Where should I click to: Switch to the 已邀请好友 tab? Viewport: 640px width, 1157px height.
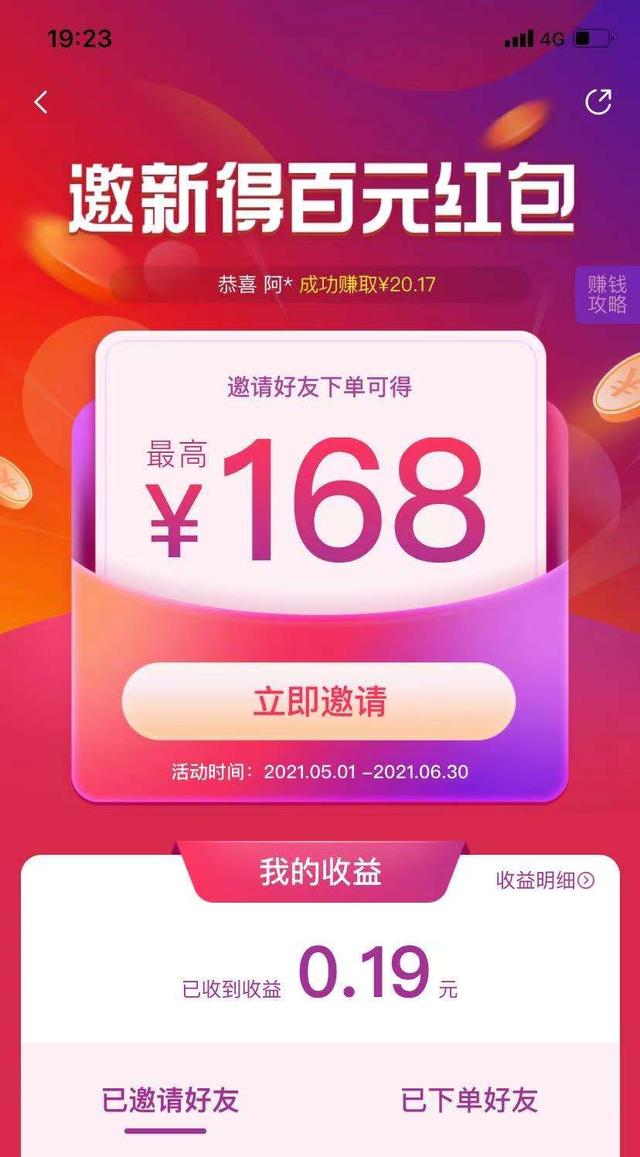coord(170,1099)
